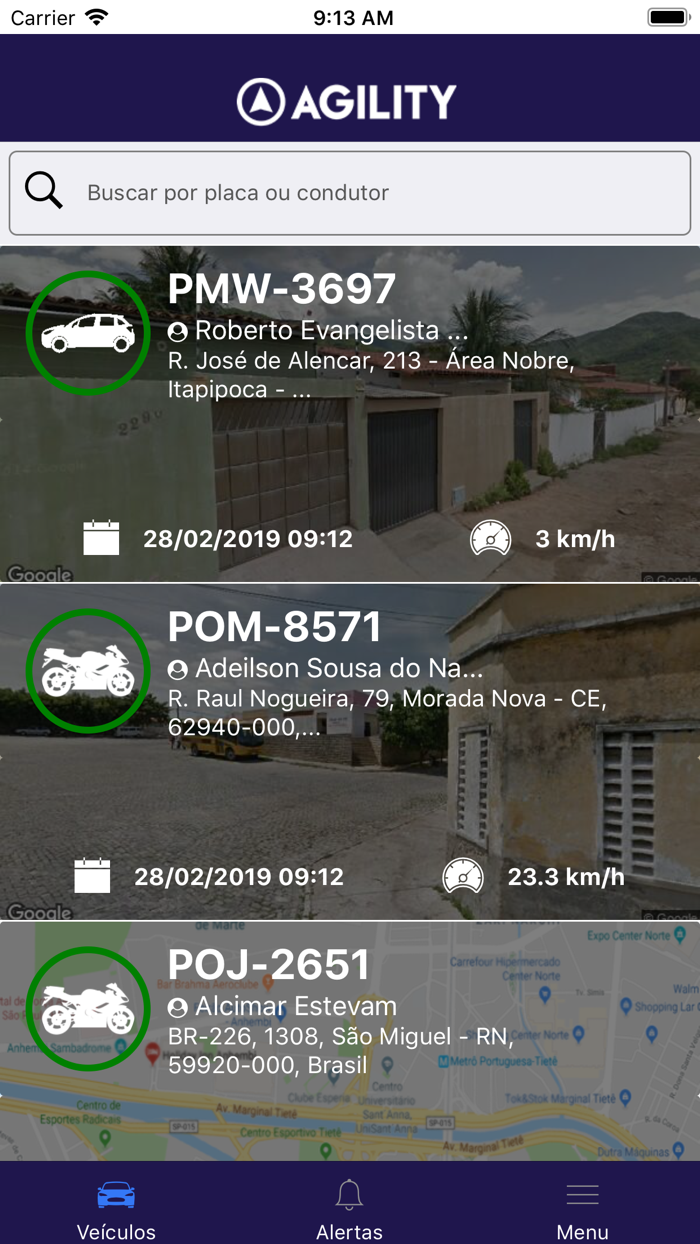Open vehicle card PMW-3697
Viewport: 700px width, 1244px height.
[x=350, y=414]
